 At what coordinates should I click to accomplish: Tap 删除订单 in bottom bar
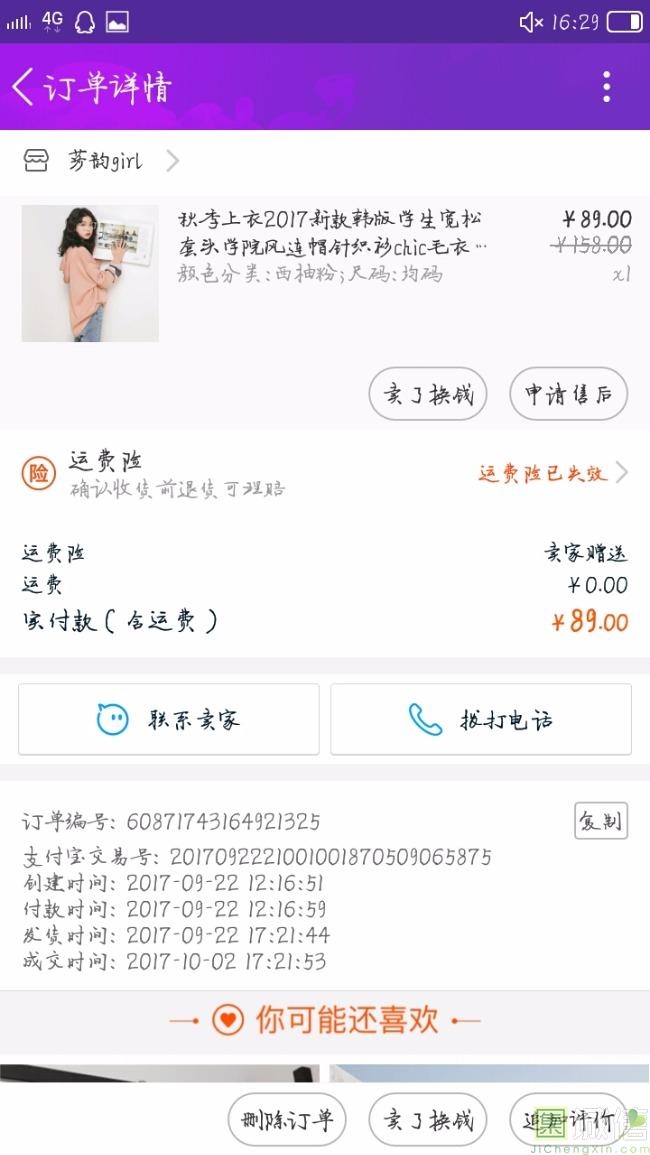click(x=287, y=1120)
